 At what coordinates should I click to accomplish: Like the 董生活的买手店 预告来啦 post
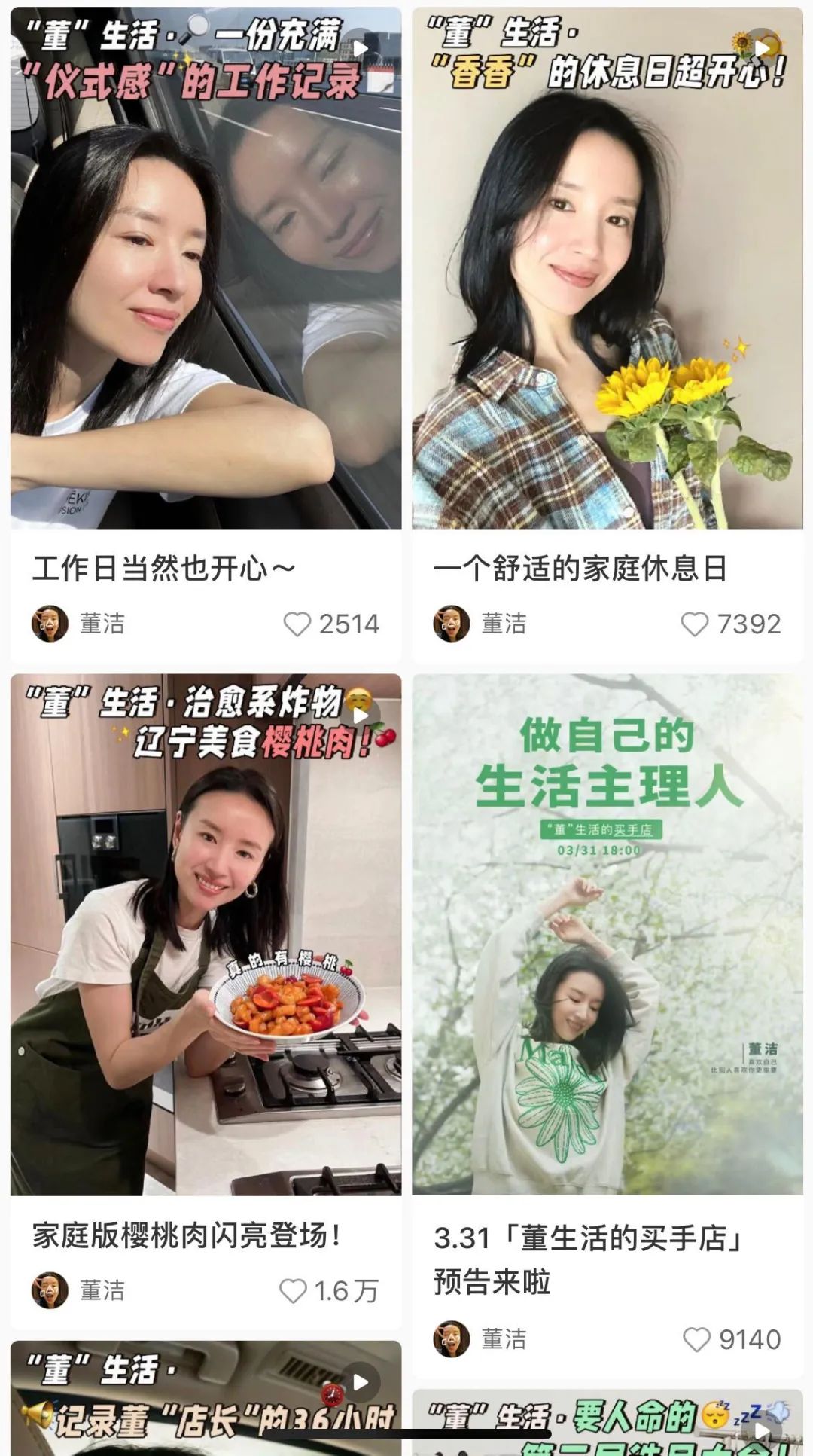click(x=696, y=1339)
